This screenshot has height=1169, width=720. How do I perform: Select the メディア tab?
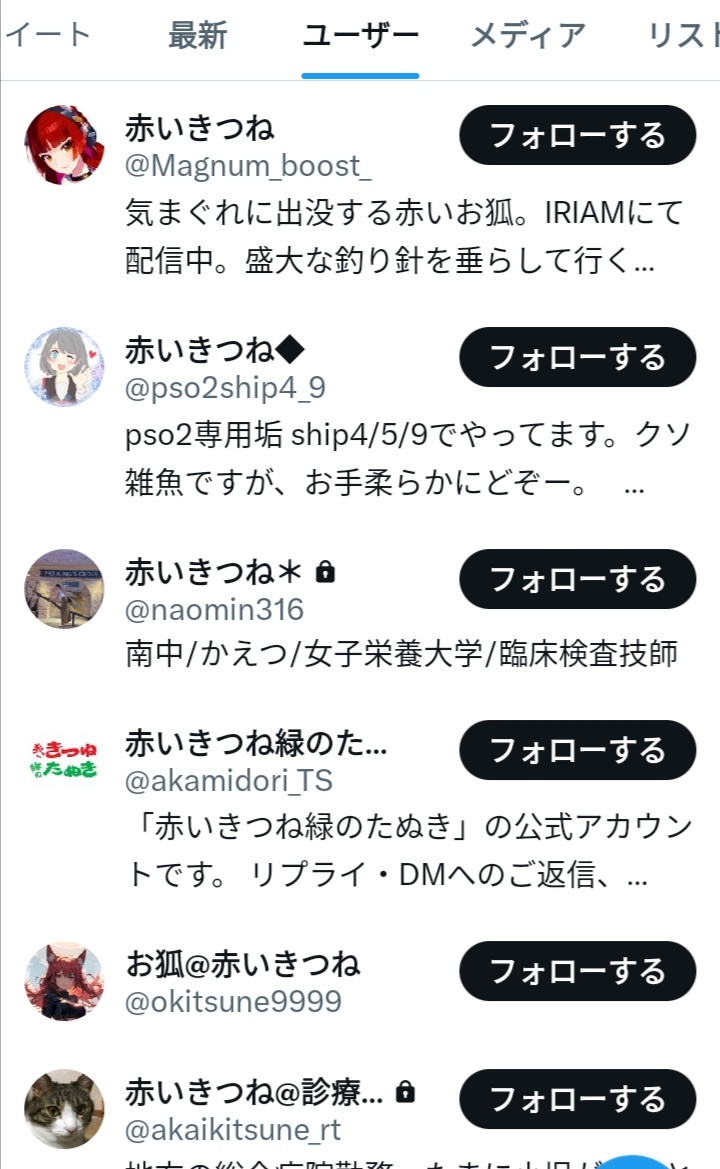point(528,37)
